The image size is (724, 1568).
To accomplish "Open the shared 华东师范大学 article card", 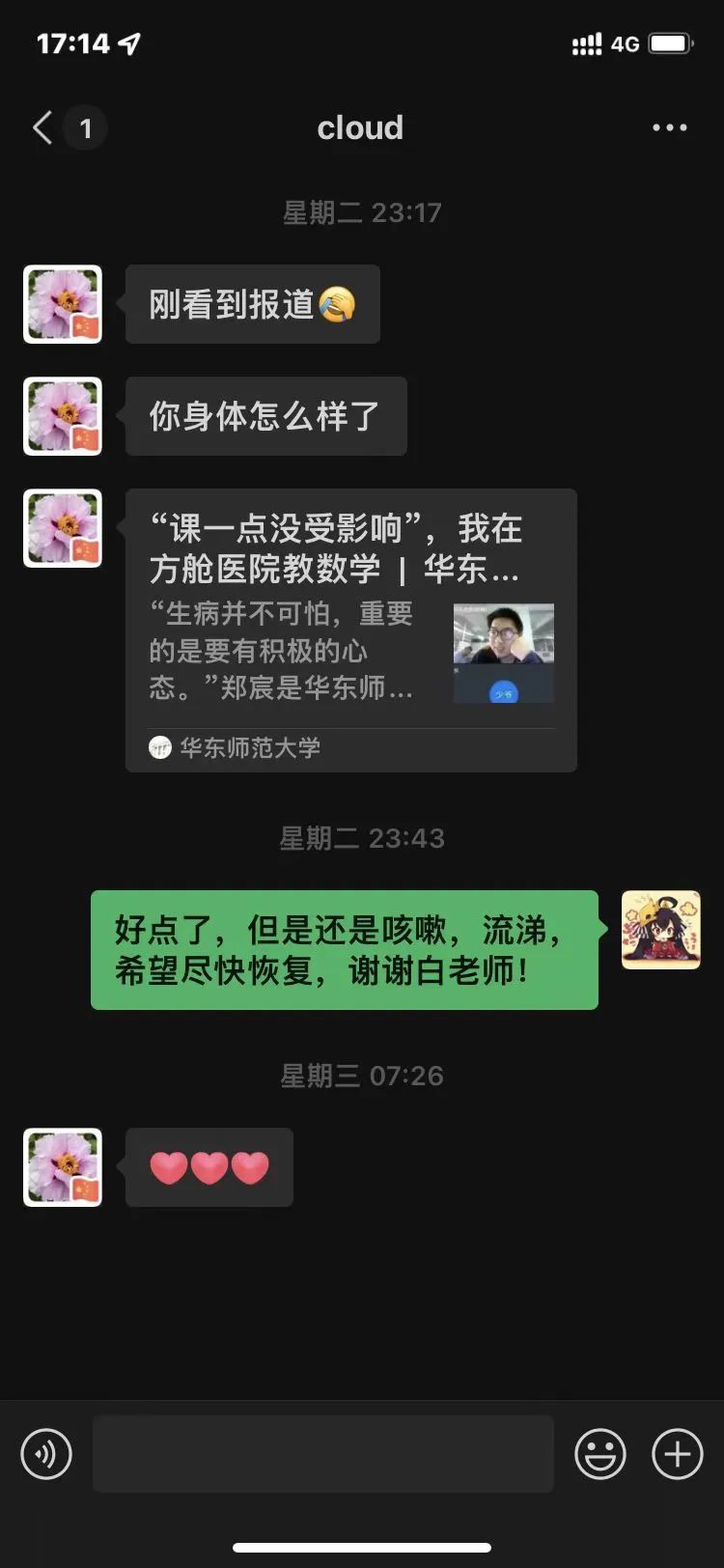I will point(351,630).
